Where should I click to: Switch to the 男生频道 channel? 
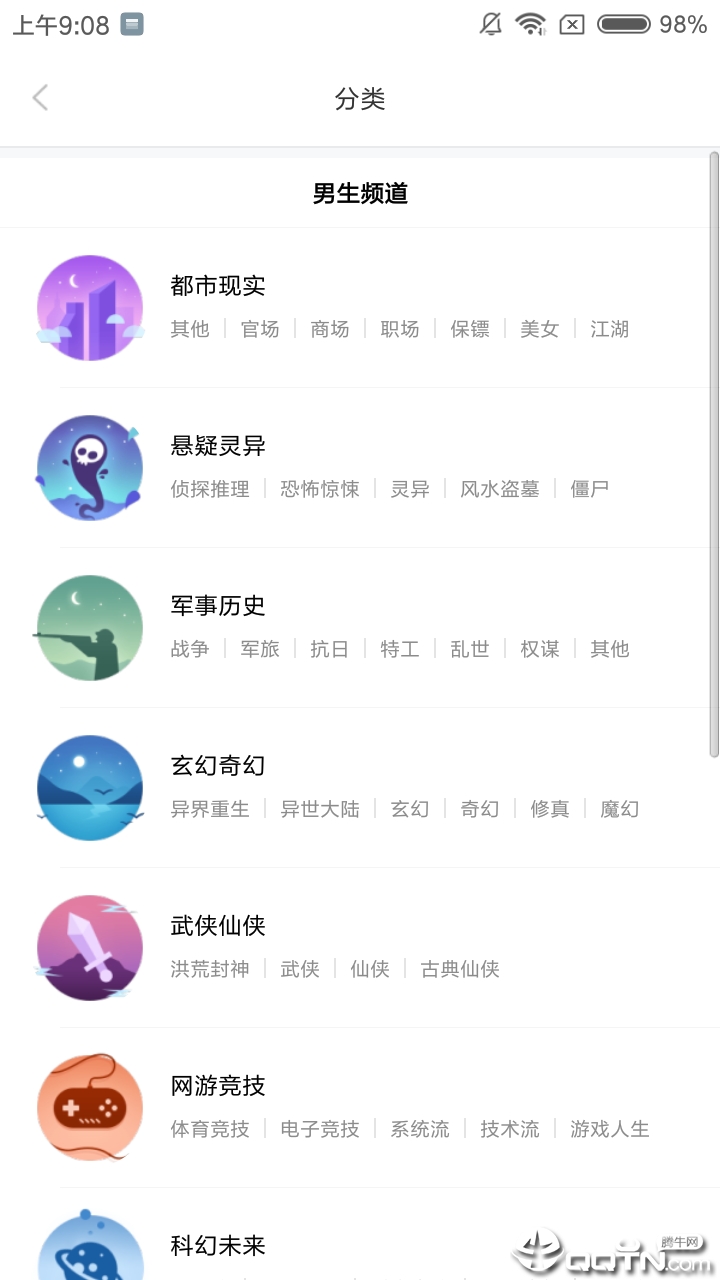[x=360, y=192]
